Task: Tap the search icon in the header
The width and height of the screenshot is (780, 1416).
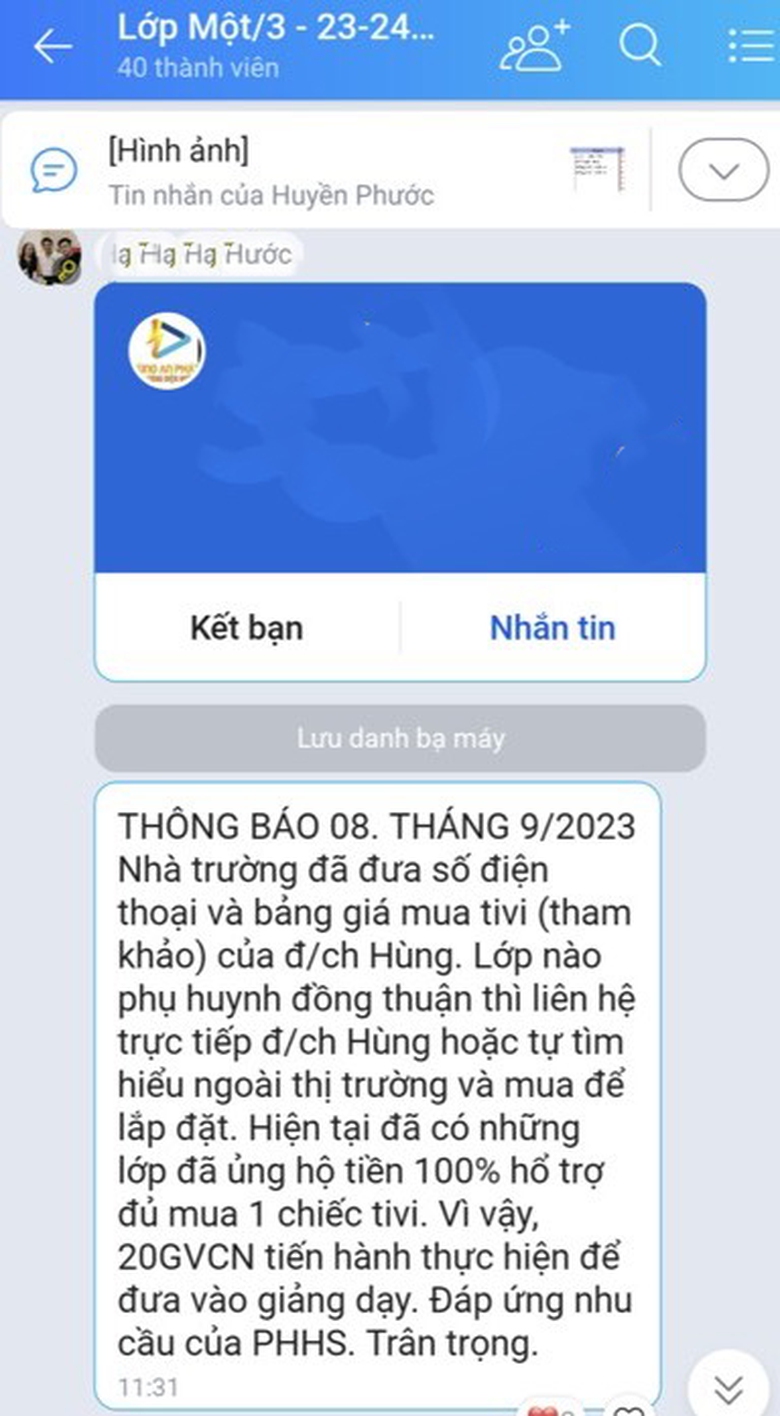Action: tap(640, 45)
